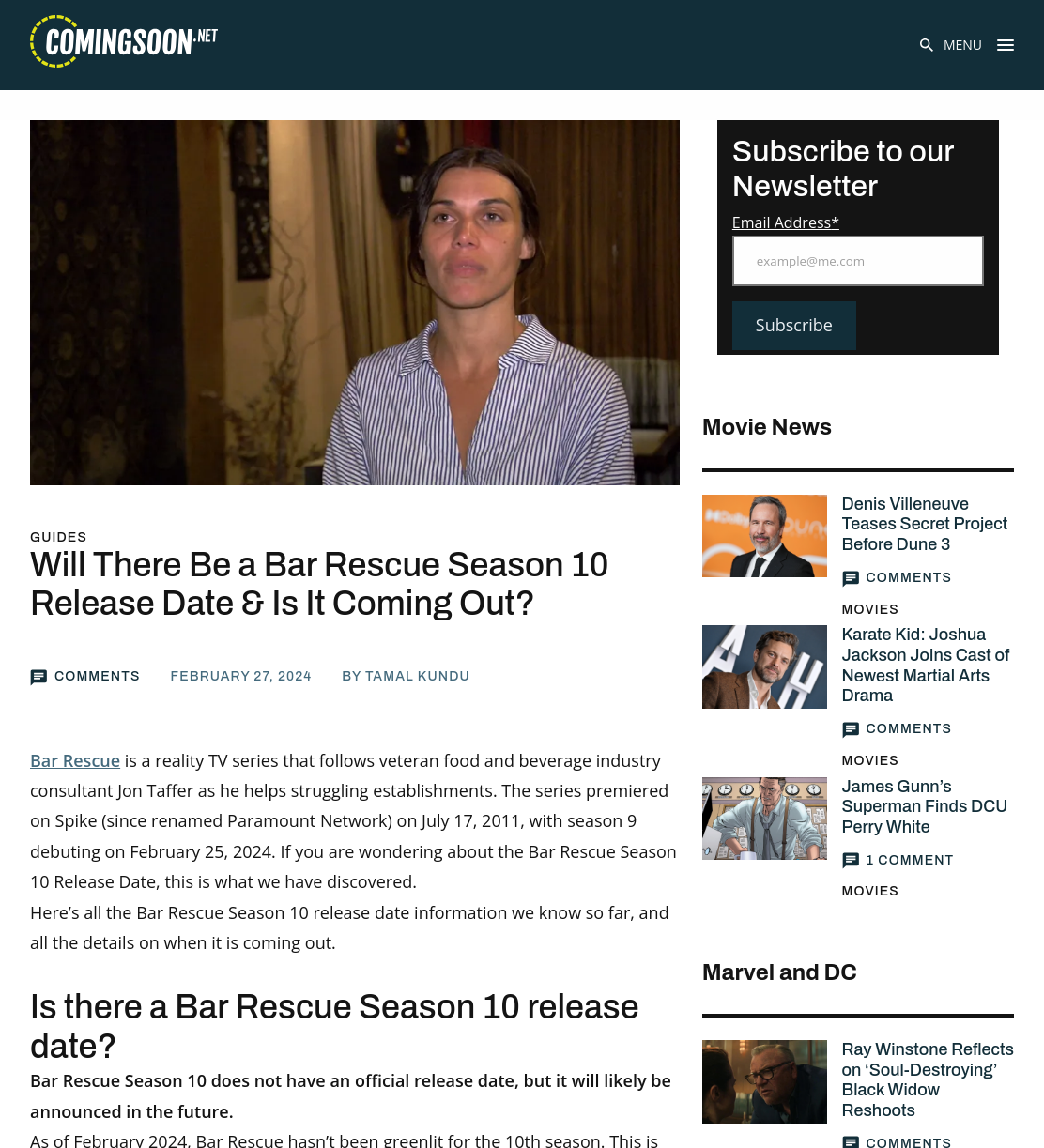
Task: View 1 Comment on the Superman article
Action: (x=898, y=860)
